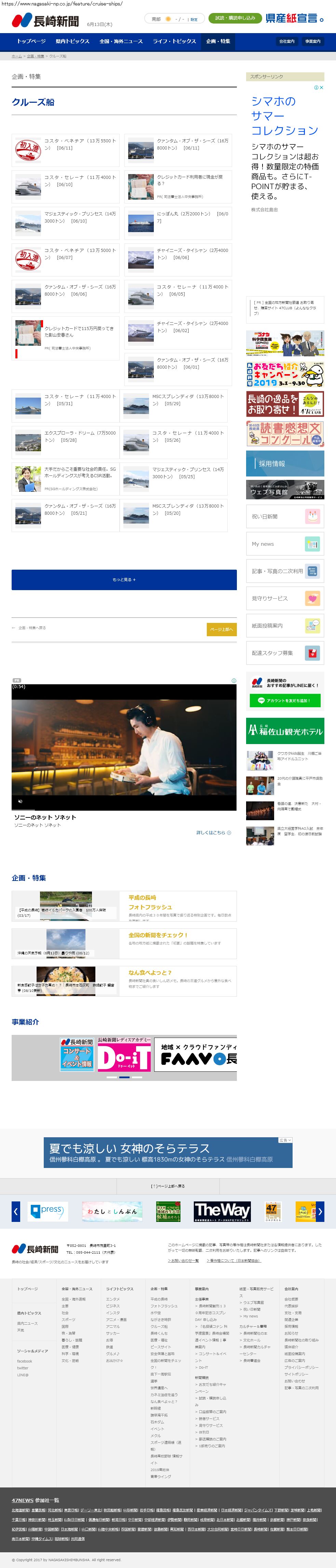Jump back with ページ上部へ button

click(x=221, y=629)
